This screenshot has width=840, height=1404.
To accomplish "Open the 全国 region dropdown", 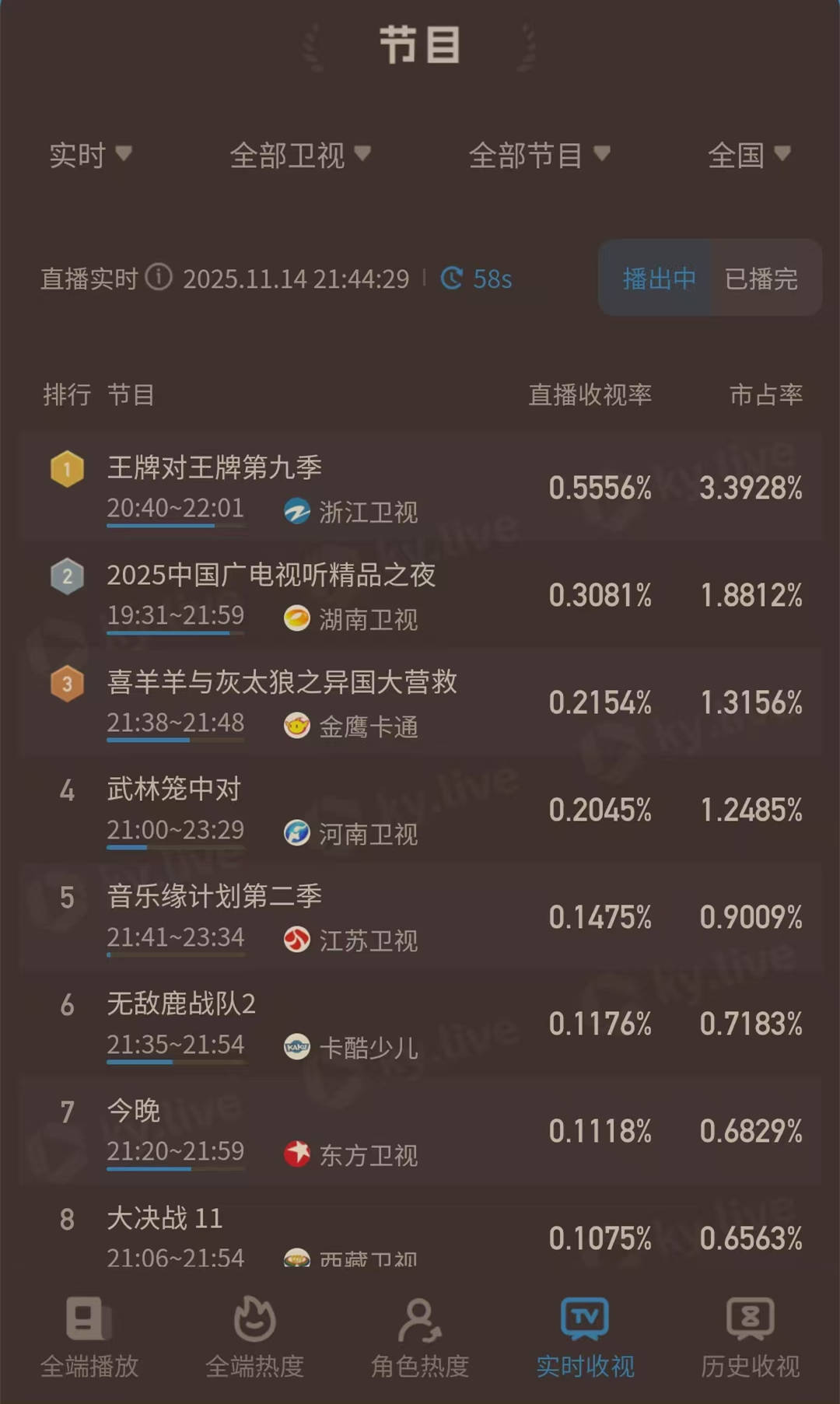I will coord(748,156).
